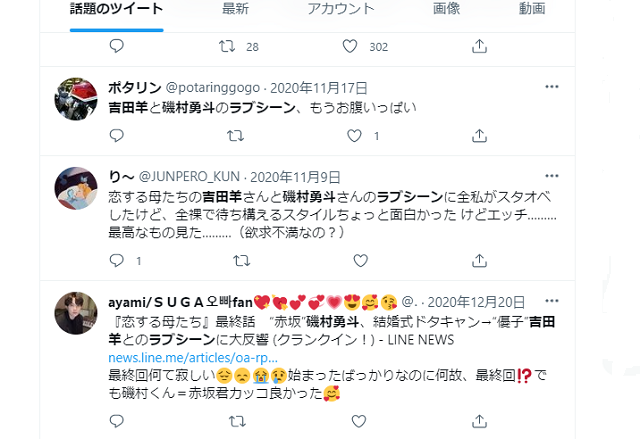
Task: Open ポタリン's profile picture
Action: pyautogui.click(x=75, y=98)
